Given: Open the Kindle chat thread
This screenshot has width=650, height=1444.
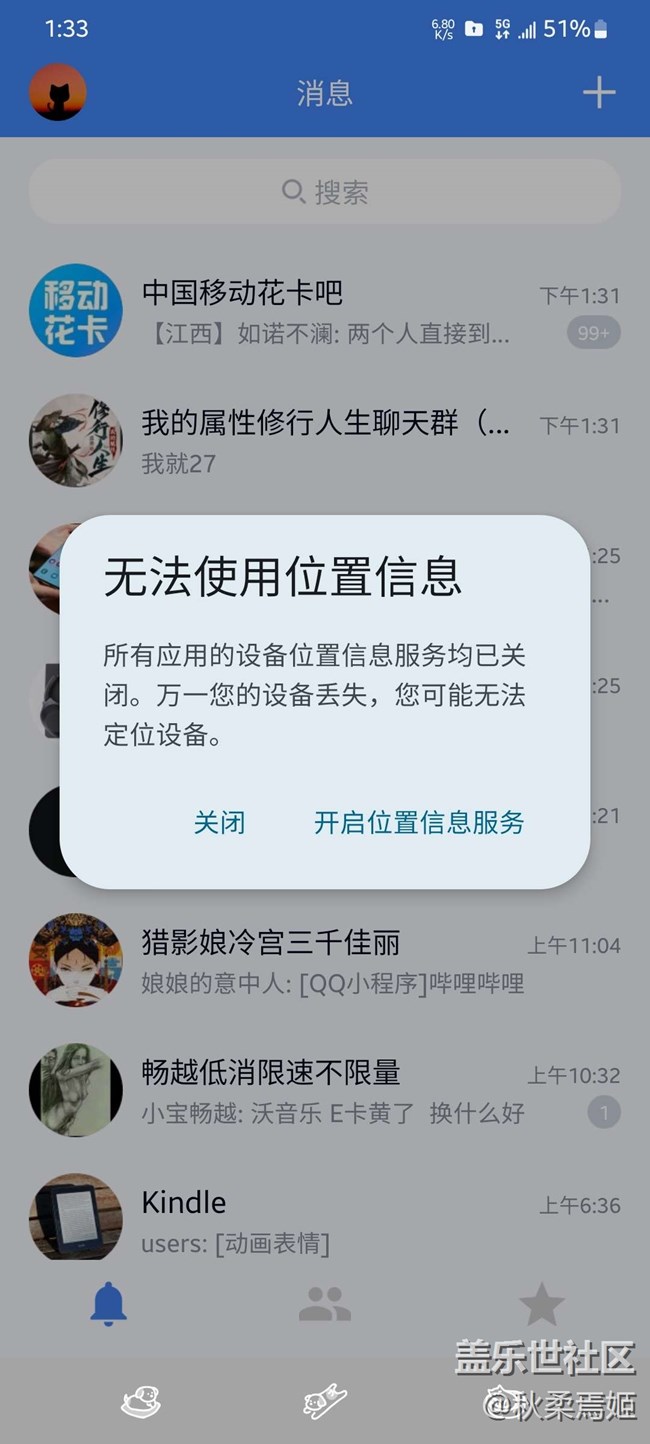Looking at the screenshot, I should click(x=325, y=1222).
